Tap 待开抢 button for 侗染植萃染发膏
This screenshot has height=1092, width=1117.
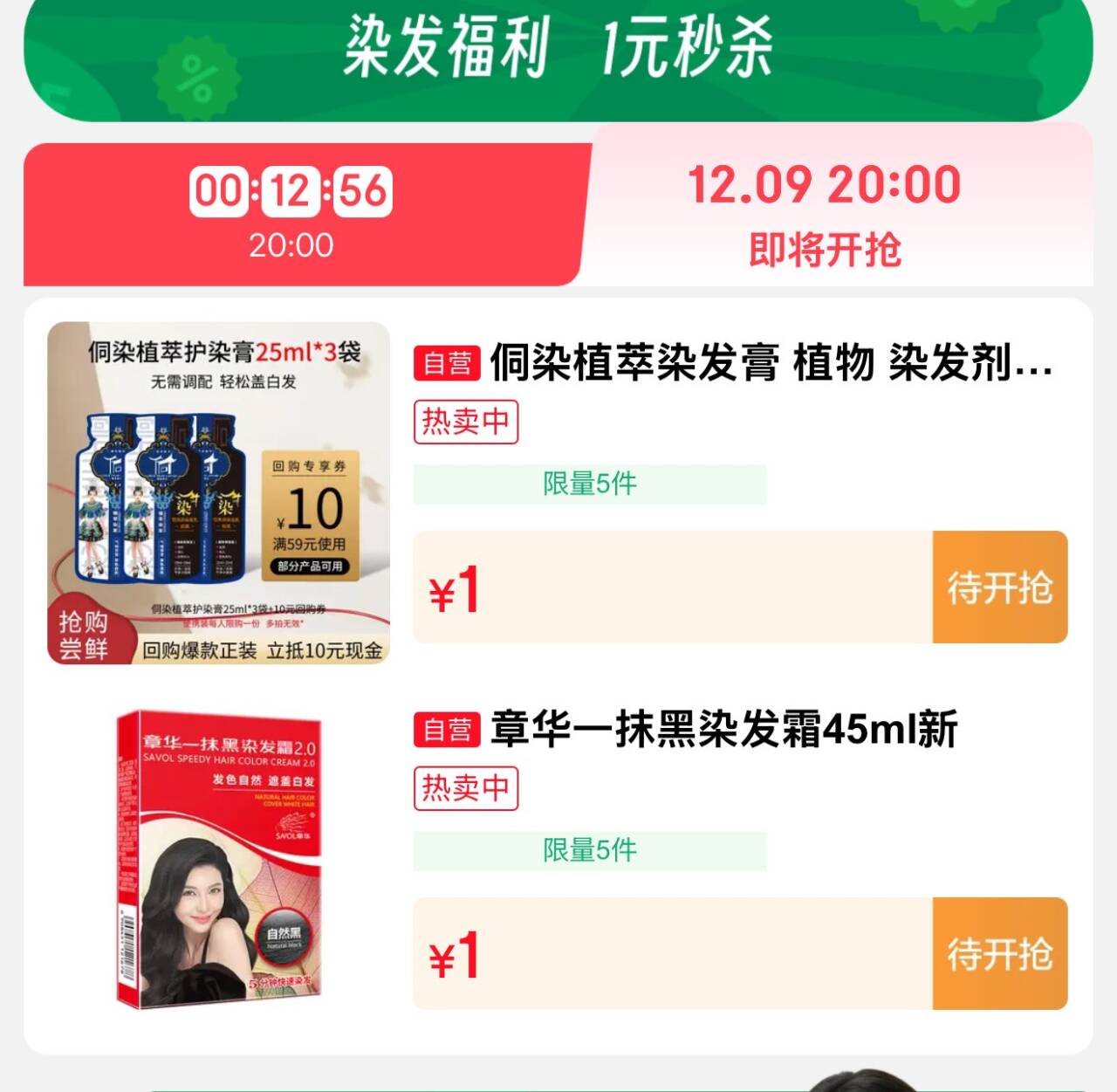click(x=999, y=587)
